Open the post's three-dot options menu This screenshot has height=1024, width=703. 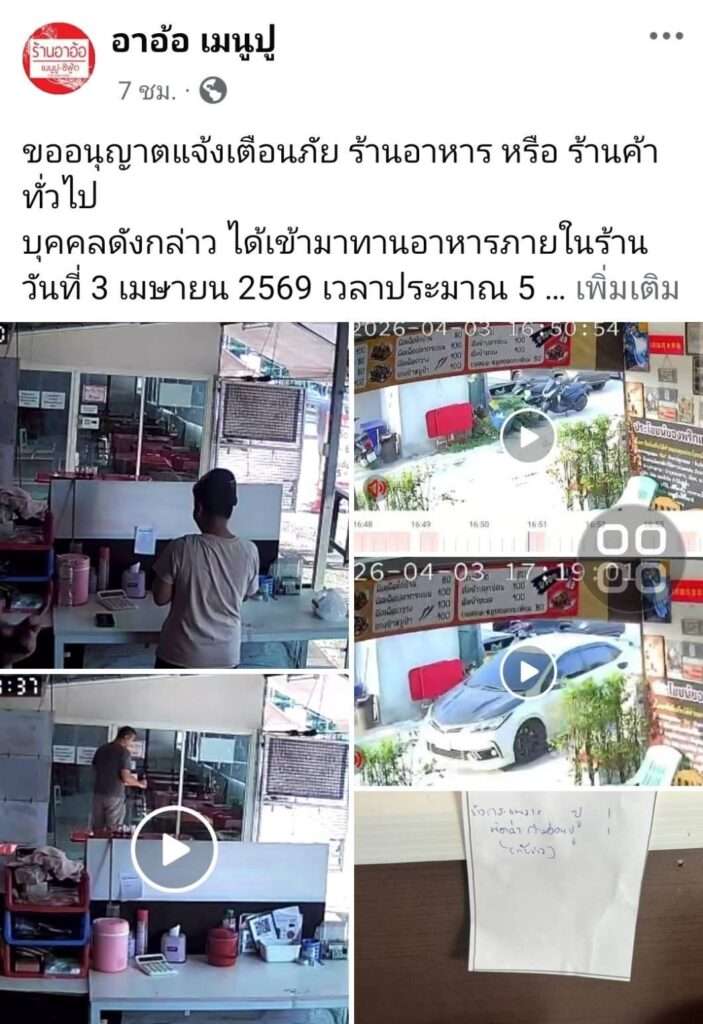665,36
